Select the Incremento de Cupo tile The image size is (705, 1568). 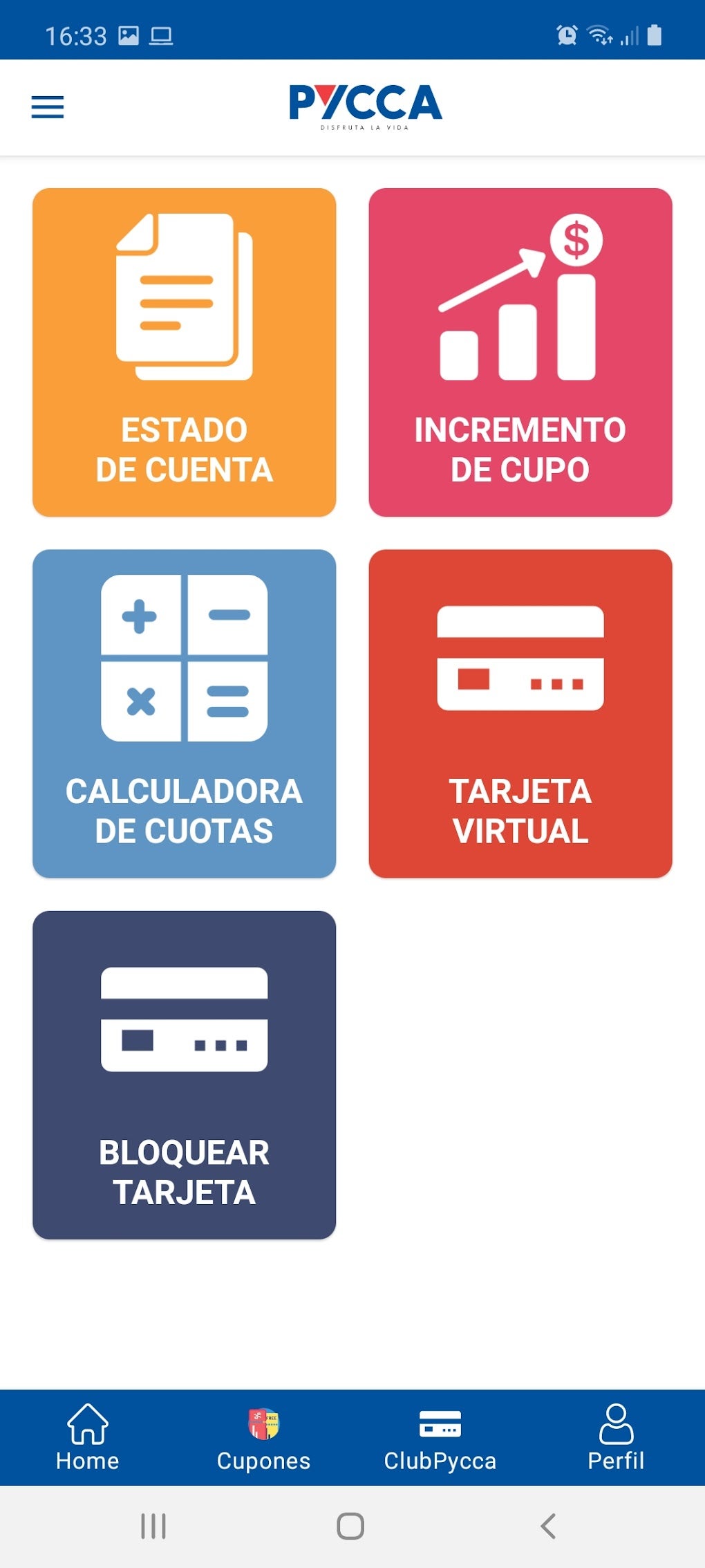pos(520,352)
